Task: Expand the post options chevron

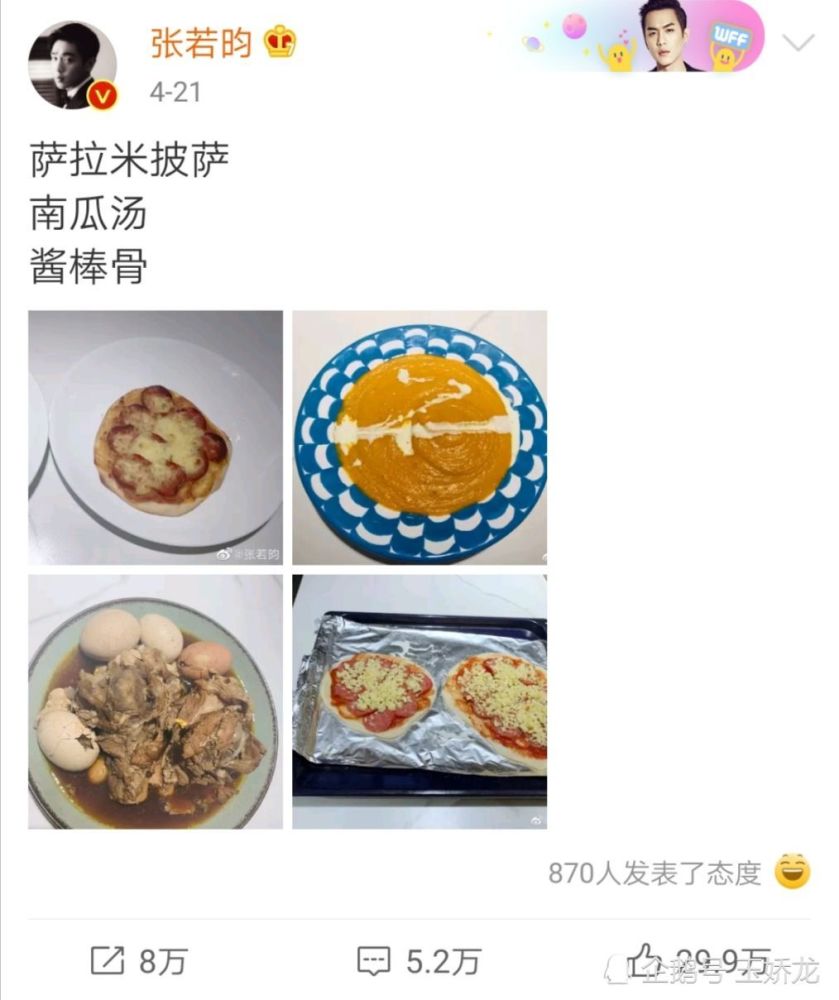Action: pos(798,42)
